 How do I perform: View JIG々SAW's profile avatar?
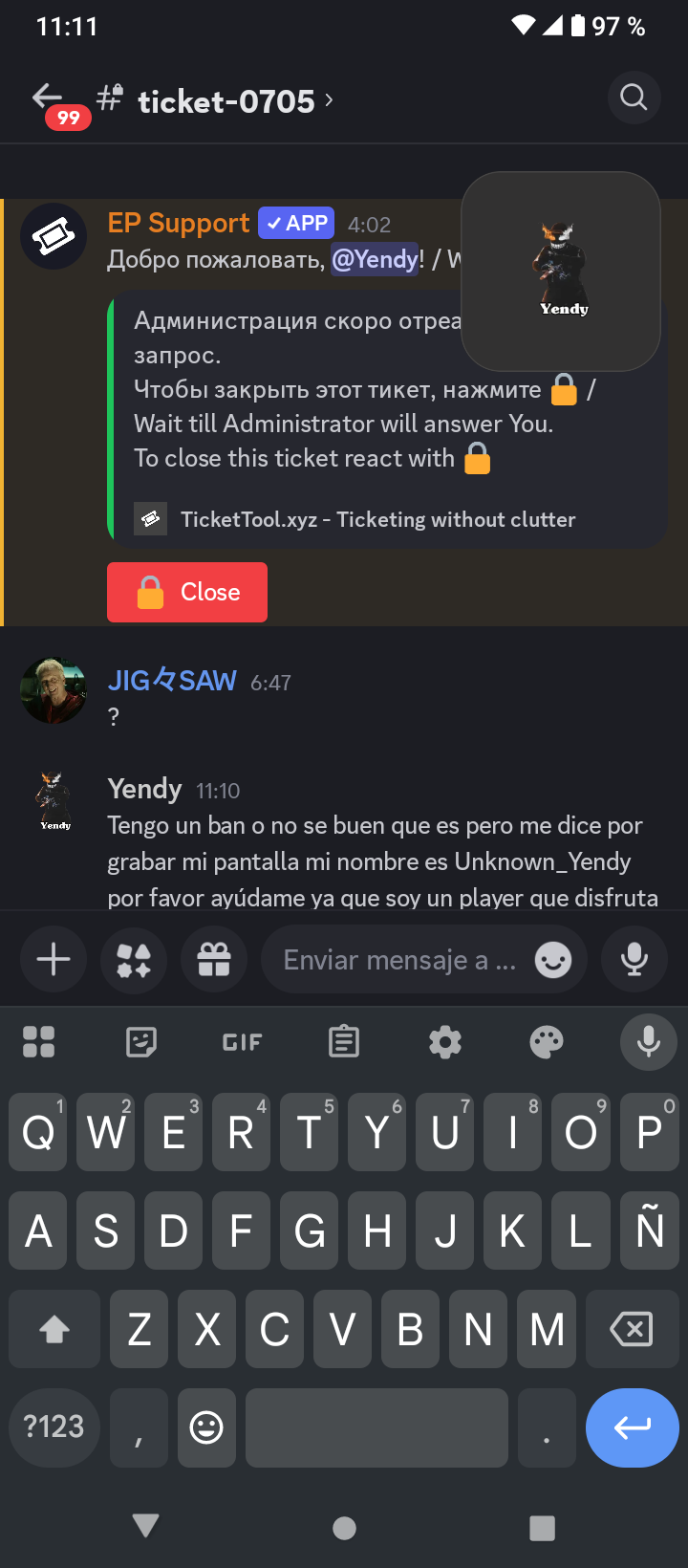click(54, 689)
